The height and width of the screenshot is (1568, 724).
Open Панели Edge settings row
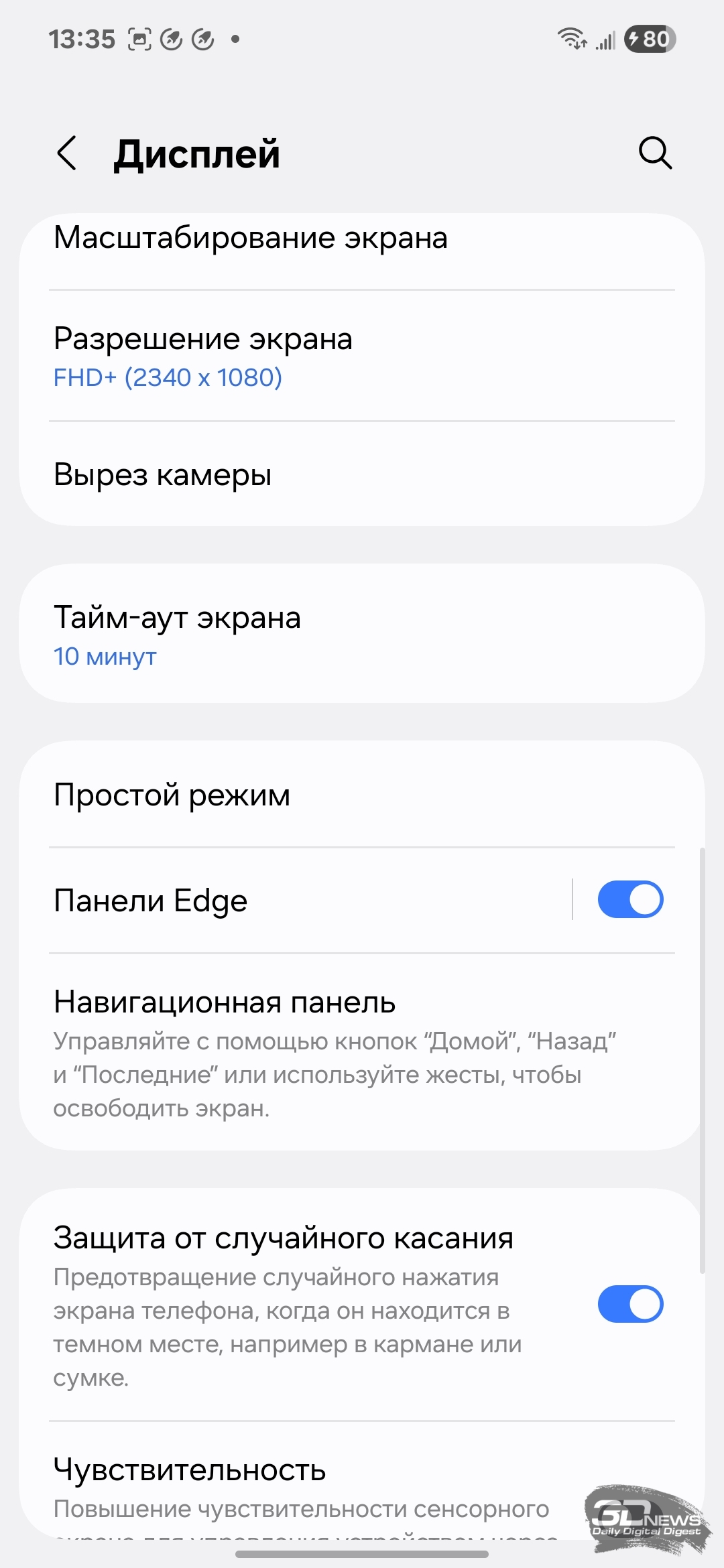[295, 900]
